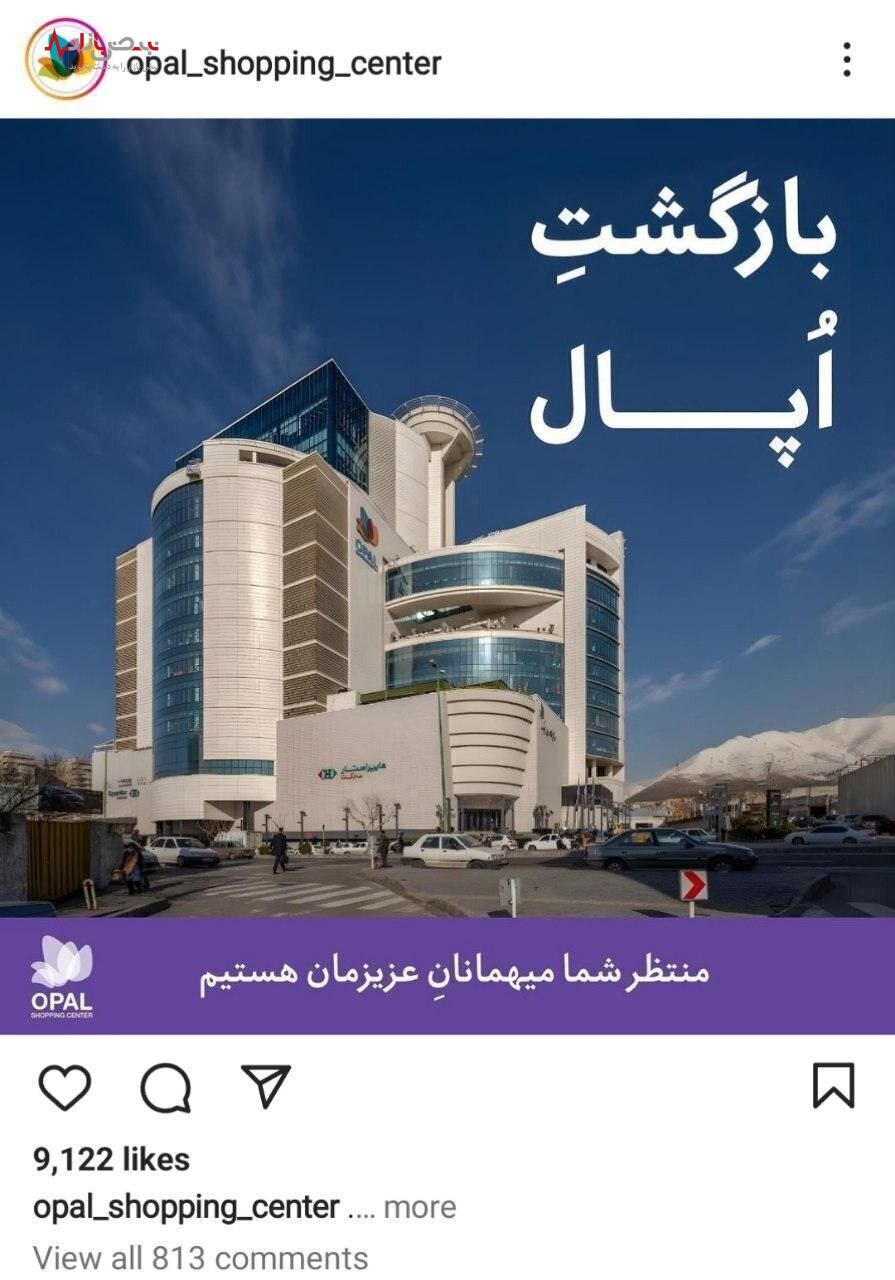Share the post via paper plane icon

[x=266, y=1086]
